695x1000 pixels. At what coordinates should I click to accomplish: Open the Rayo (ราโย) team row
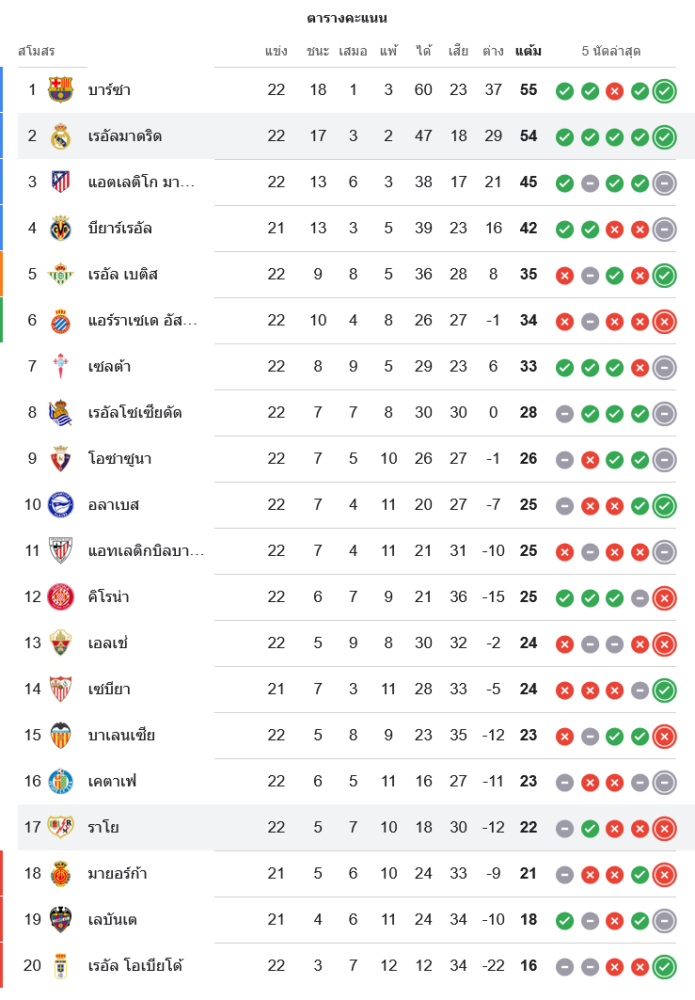pyautogui.click(x=104, y=827)
